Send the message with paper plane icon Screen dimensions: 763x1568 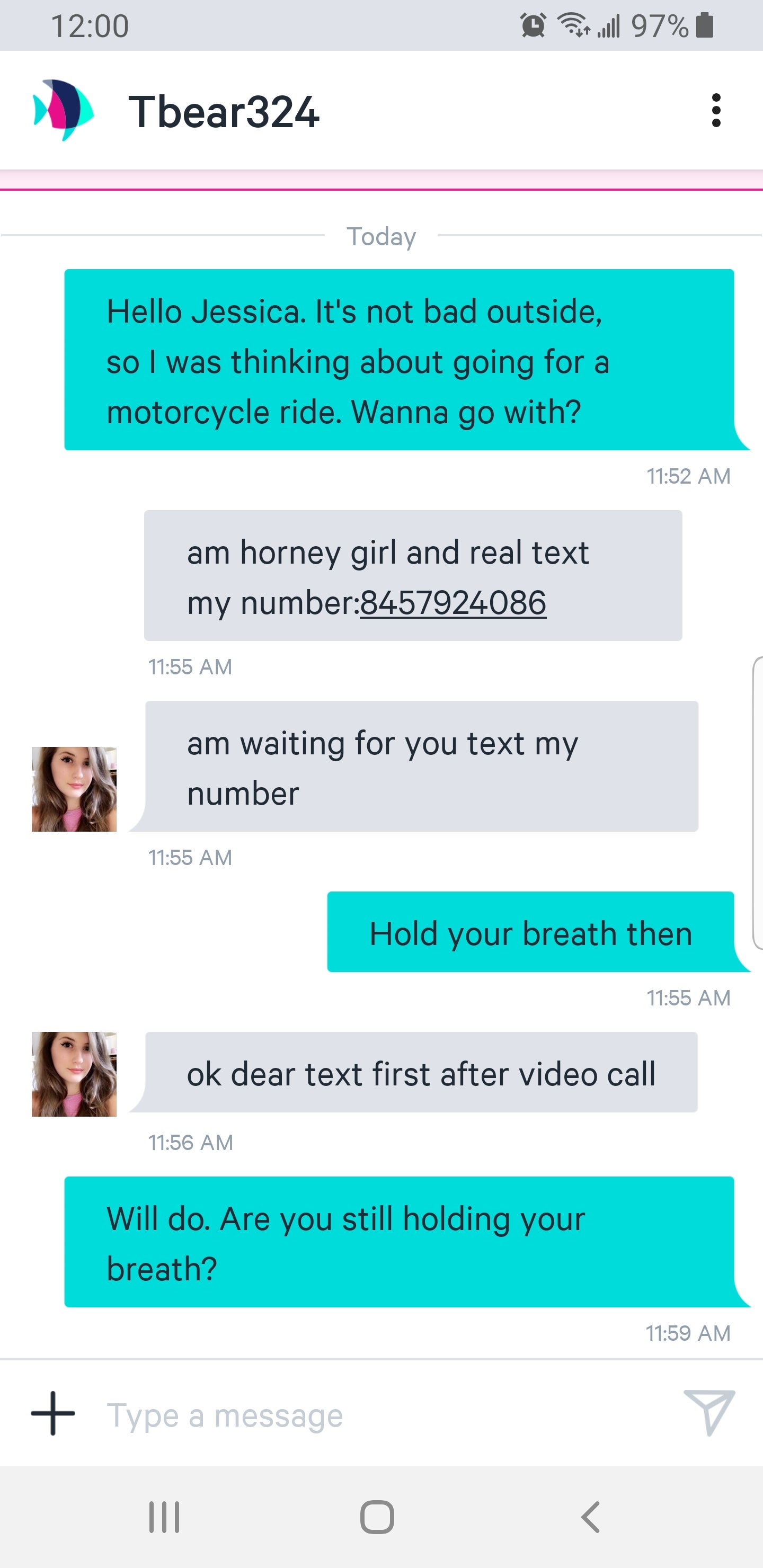[709, 1412]
